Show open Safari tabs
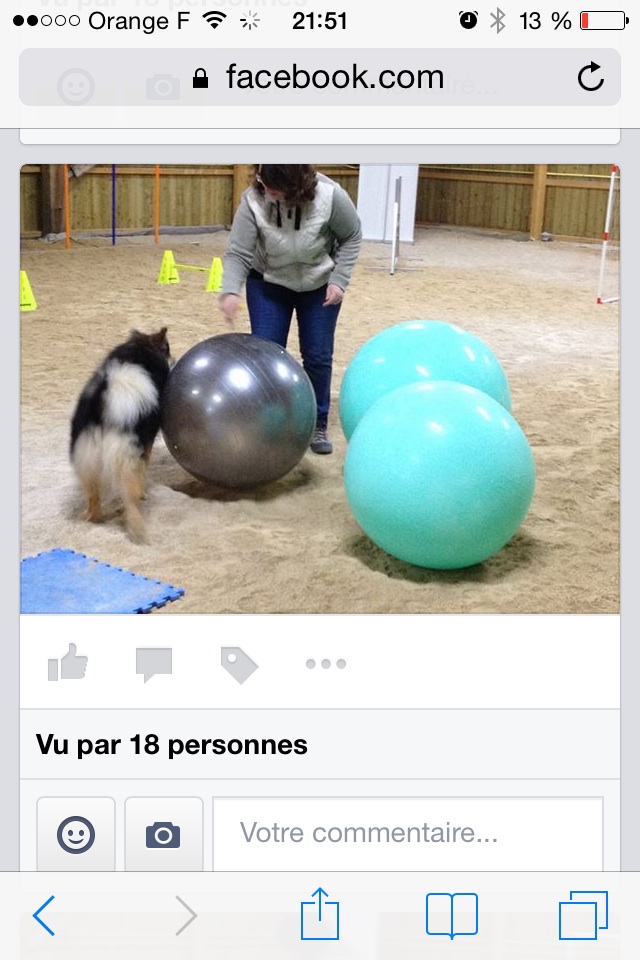The width and height of the screenshot is (640, 960). (583, 915)
